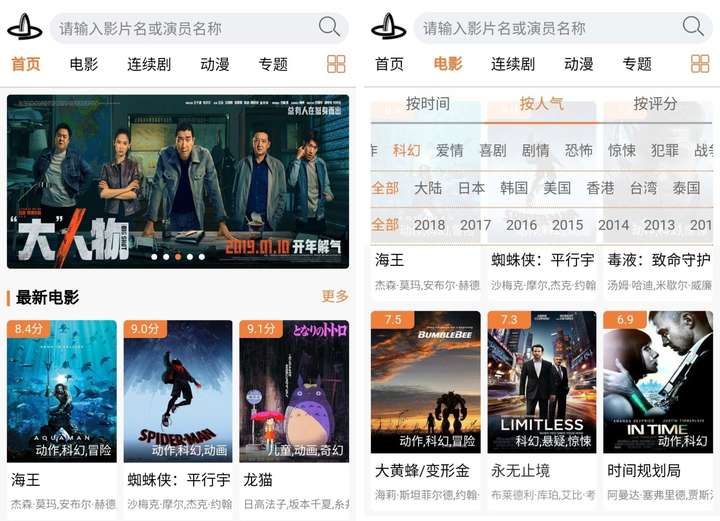This screenshot has height=521, width=720.
Task: Switch sorting to 按评分
Action: pos(655,104)
